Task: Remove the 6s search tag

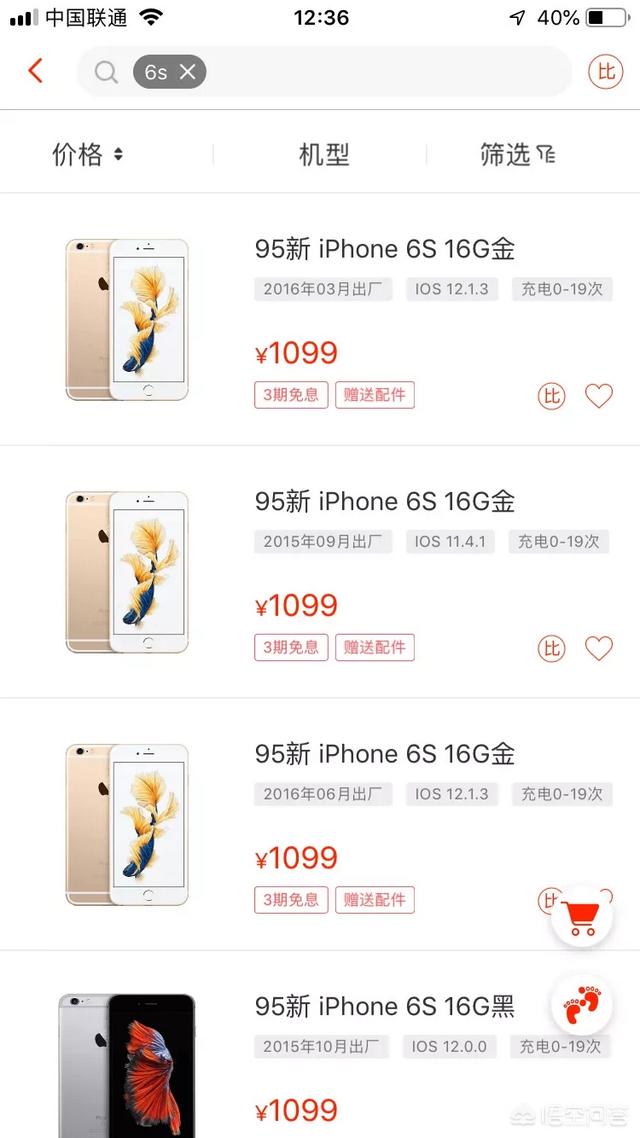Action: [x=187, y=71]
